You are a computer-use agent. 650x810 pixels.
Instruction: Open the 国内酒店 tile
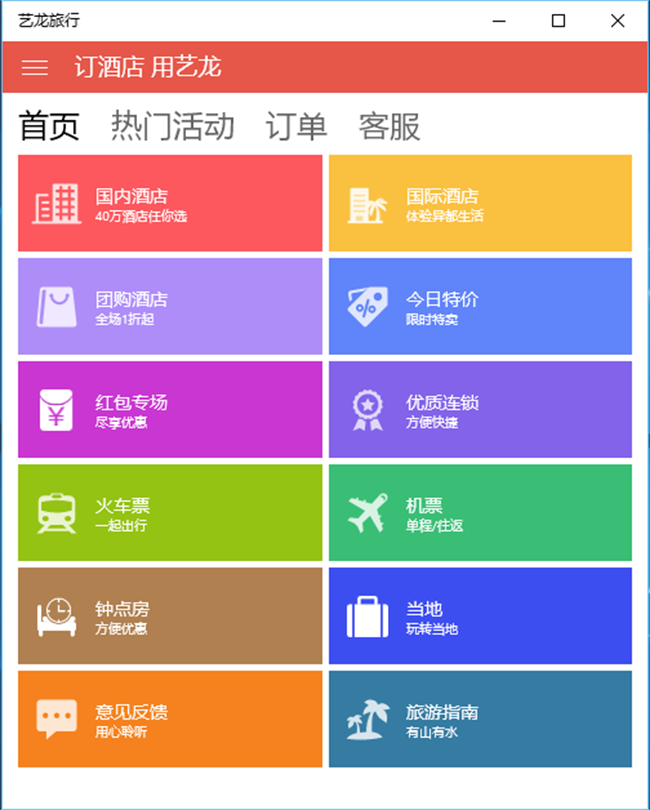tap(170, 203)
